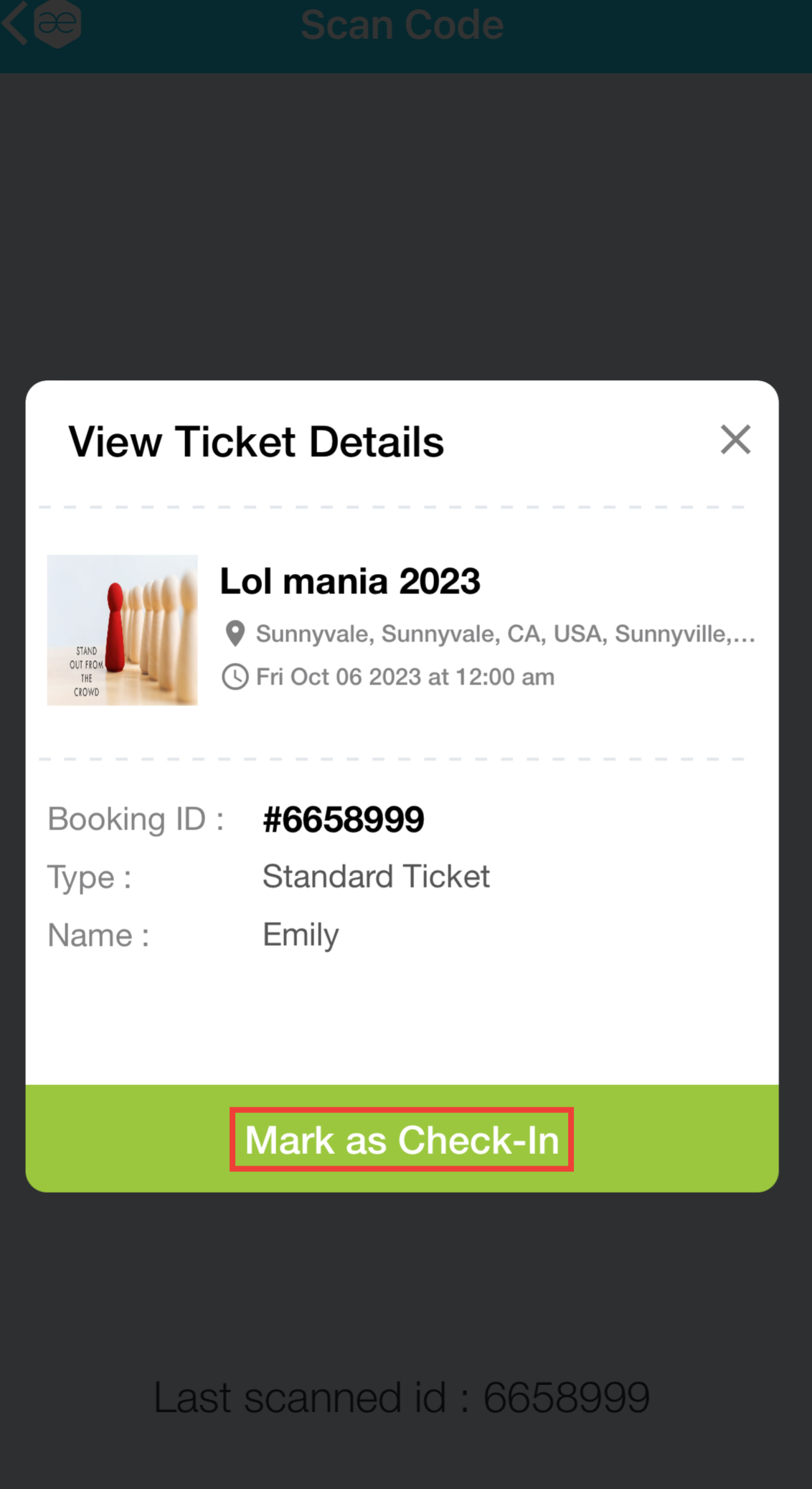Tap the back arrow in the top bar
Image resolution: width=812 pixels, height=1489 pixels.
pyautogui.click(x=14, y=24)
